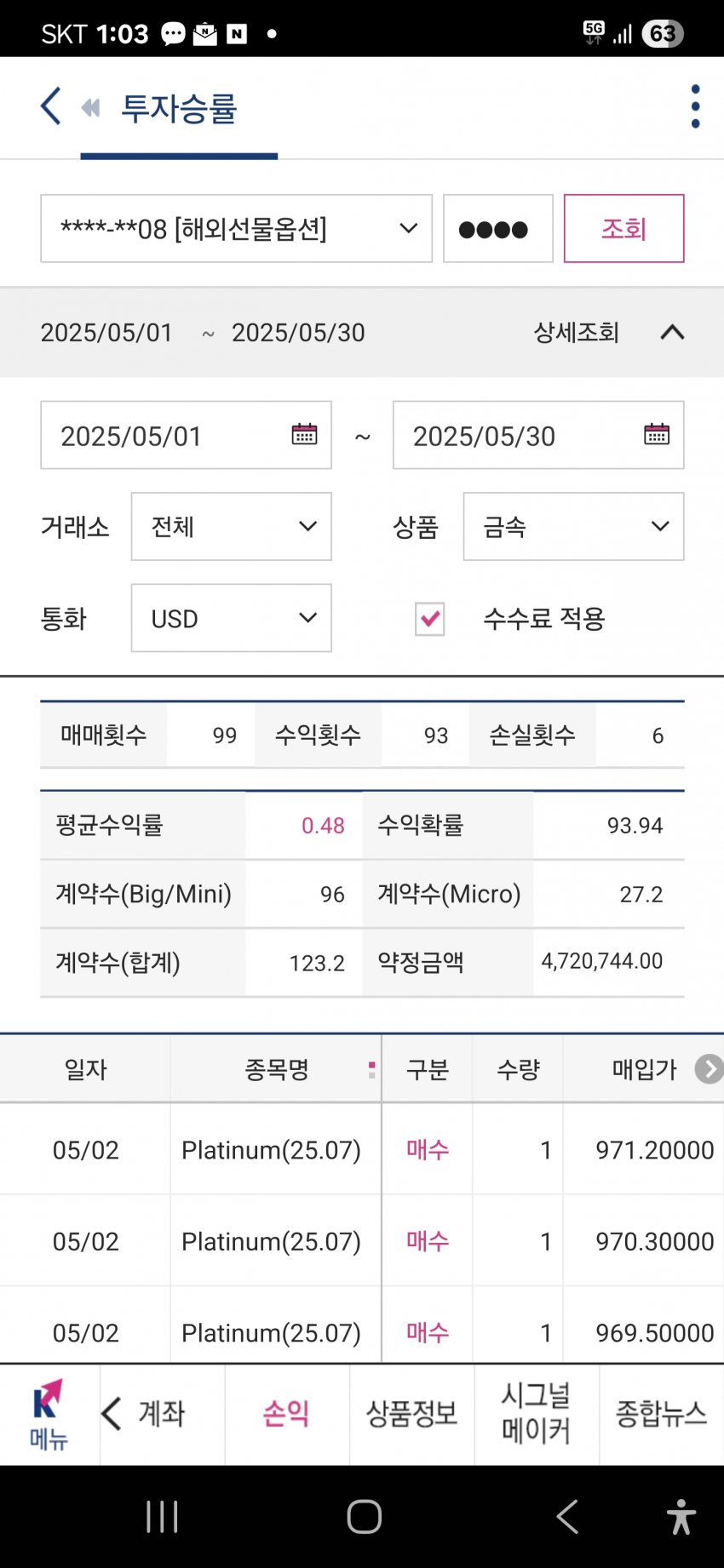Pick end date 2025/05/30 in the date field
The image size is (724, 1568).
538,435
